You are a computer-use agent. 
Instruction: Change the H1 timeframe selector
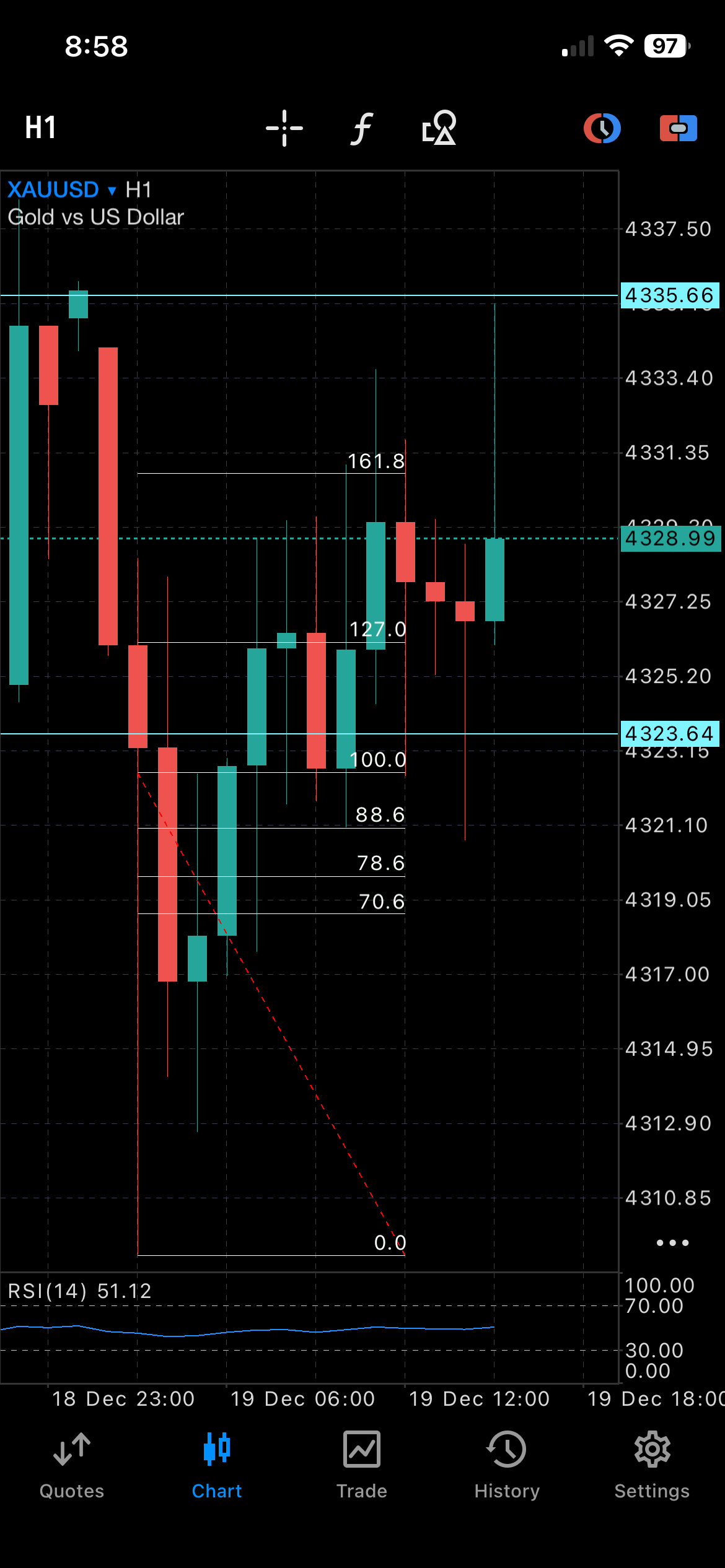click(41, 128)
